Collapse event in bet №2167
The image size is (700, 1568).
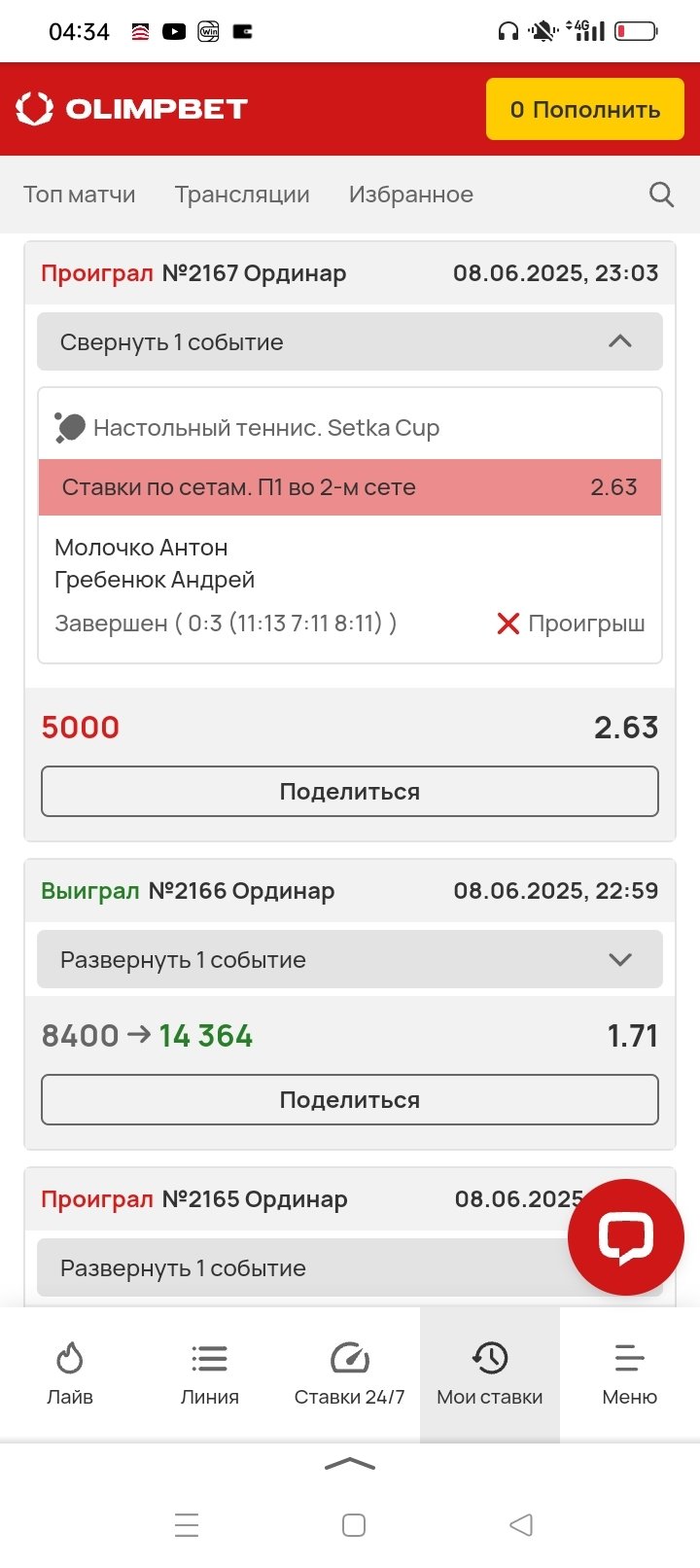coord(350,341)
